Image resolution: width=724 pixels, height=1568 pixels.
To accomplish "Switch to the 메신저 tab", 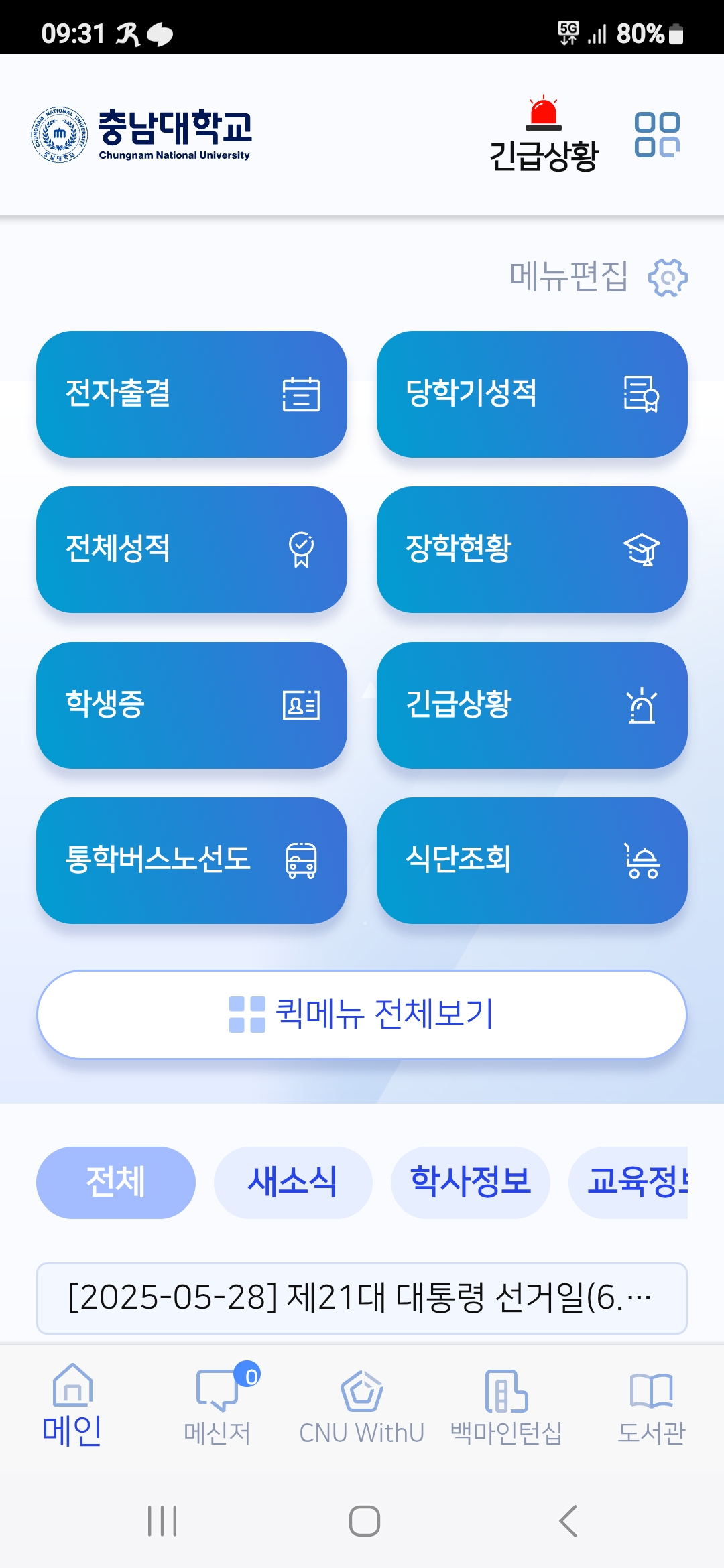I will [217, 1404].
